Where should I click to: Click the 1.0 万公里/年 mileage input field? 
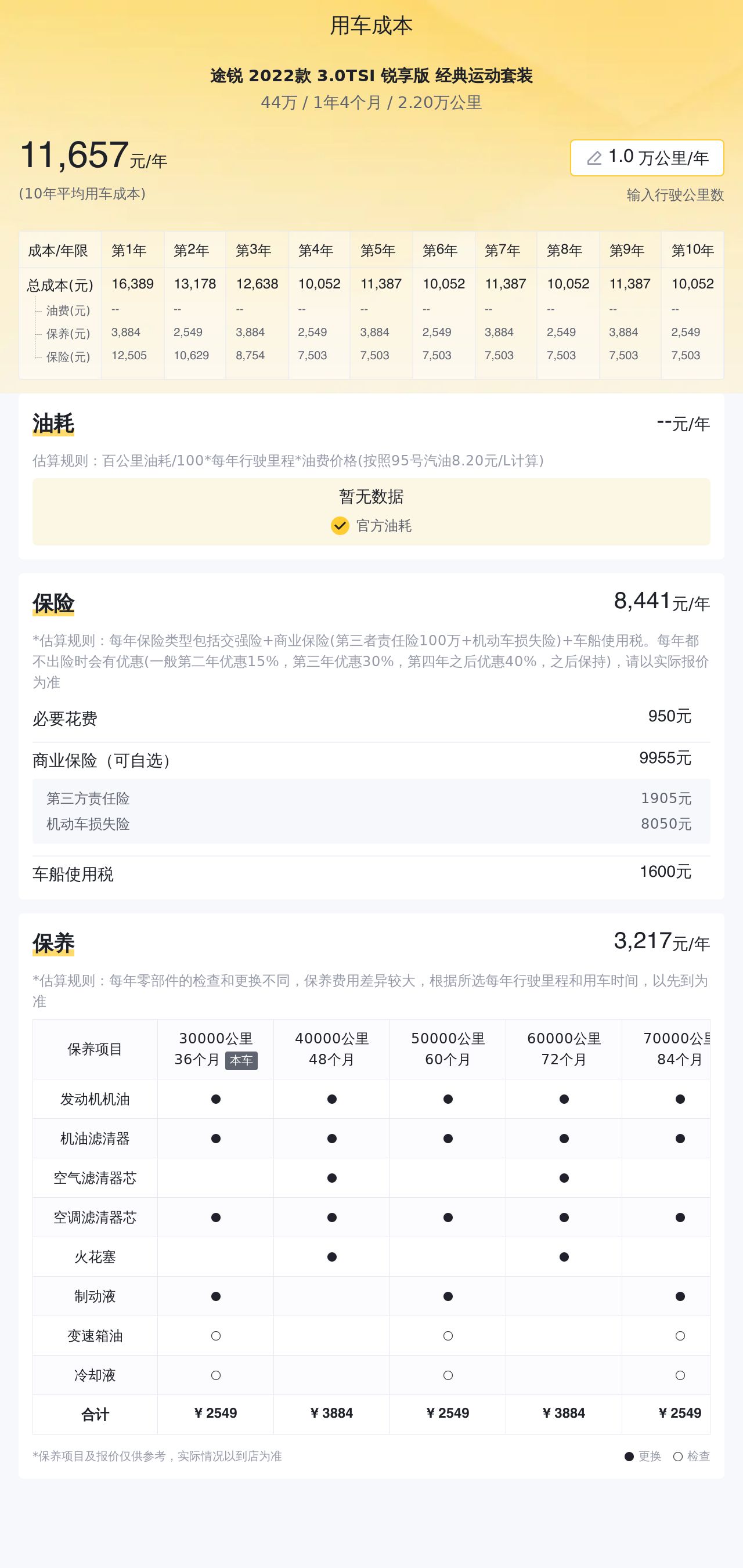[645, 158]
